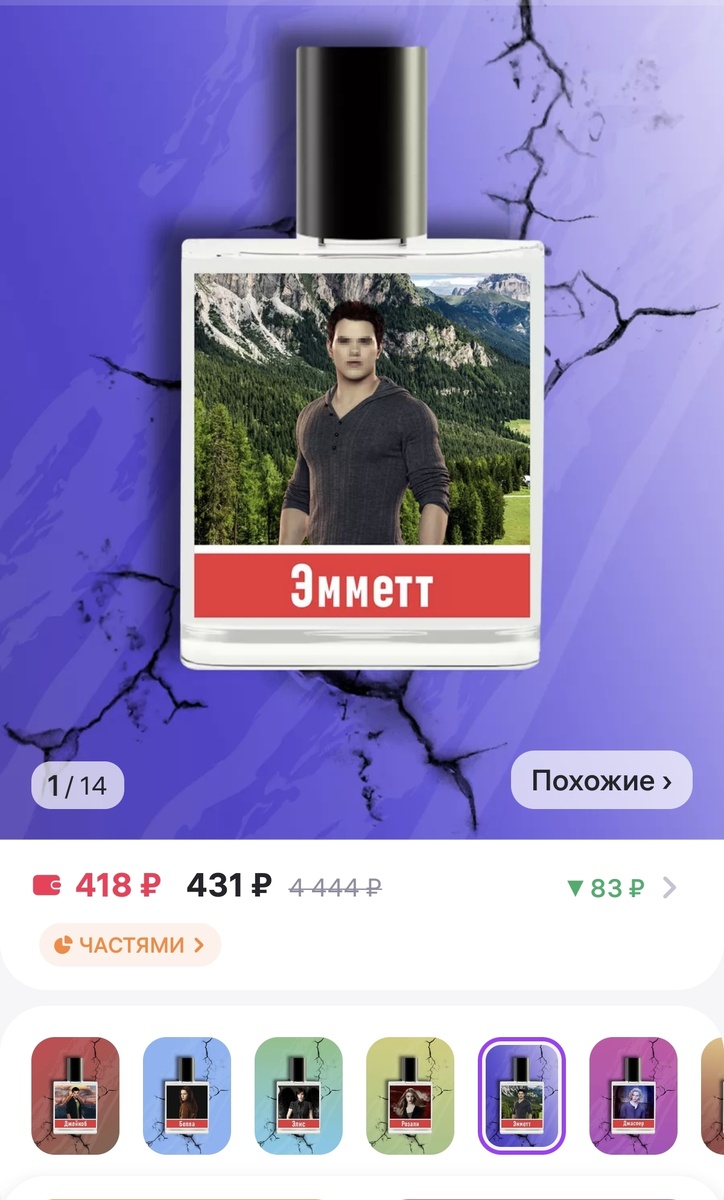The width and height of the screenshot is (724, 1200).
Task: Open similar items via Похожие button
Action: 601,781
